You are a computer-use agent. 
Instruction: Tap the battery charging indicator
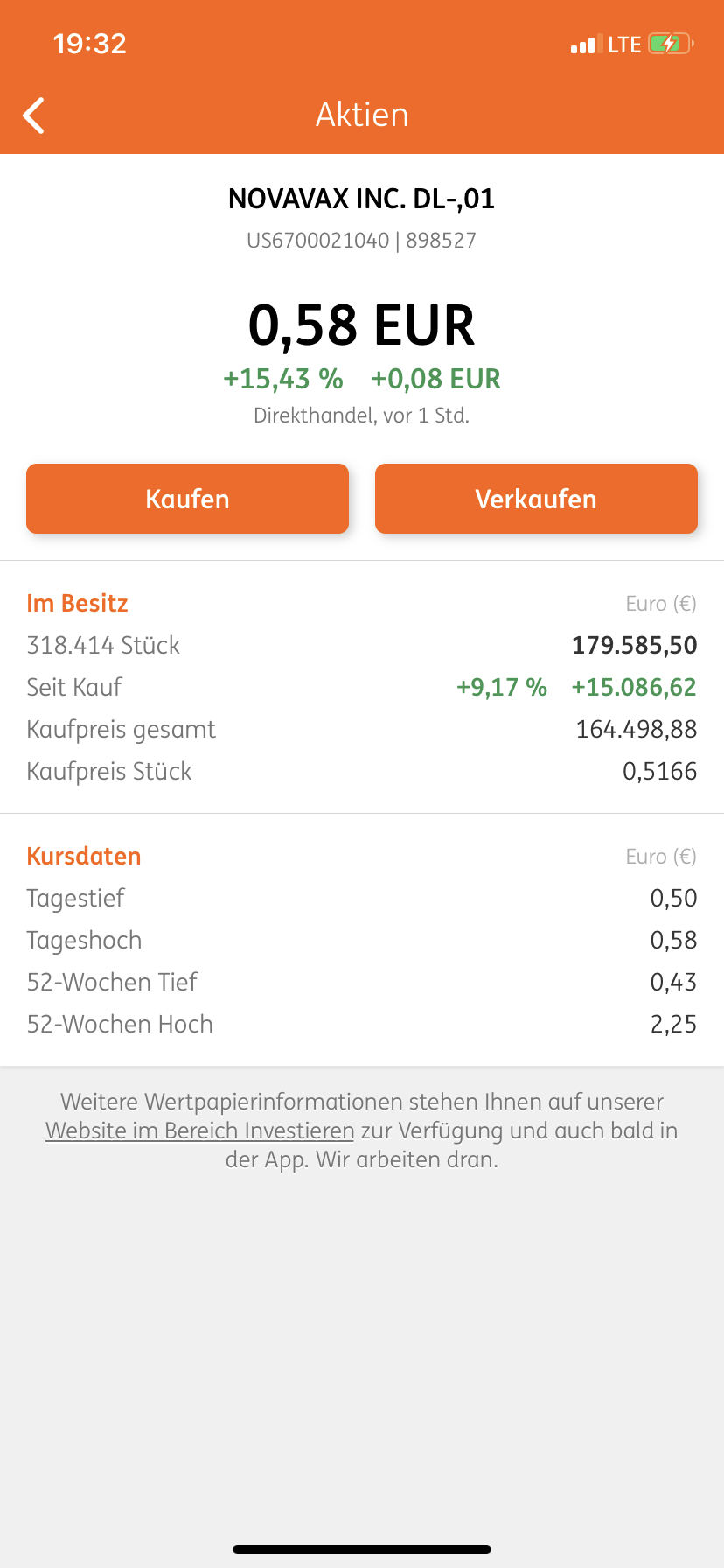668,44
